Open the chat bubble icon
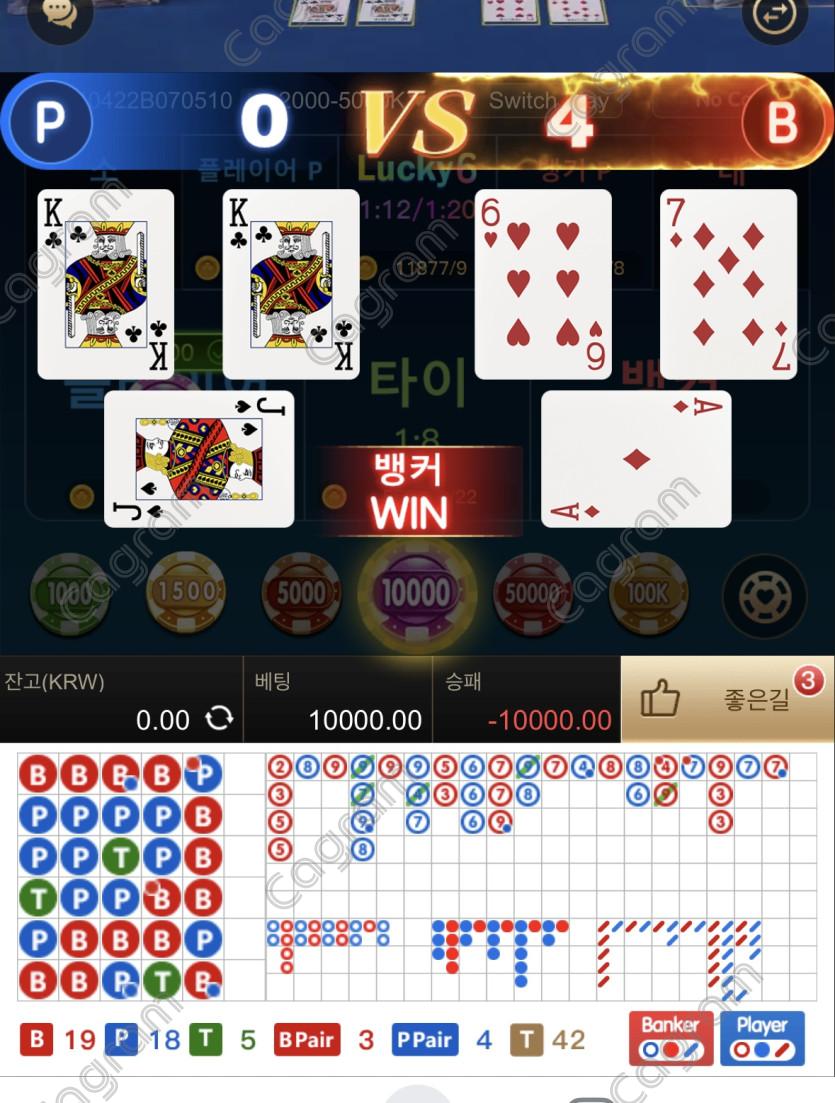Viewport: 835px width, 1103px height. (x=60, y=15)
